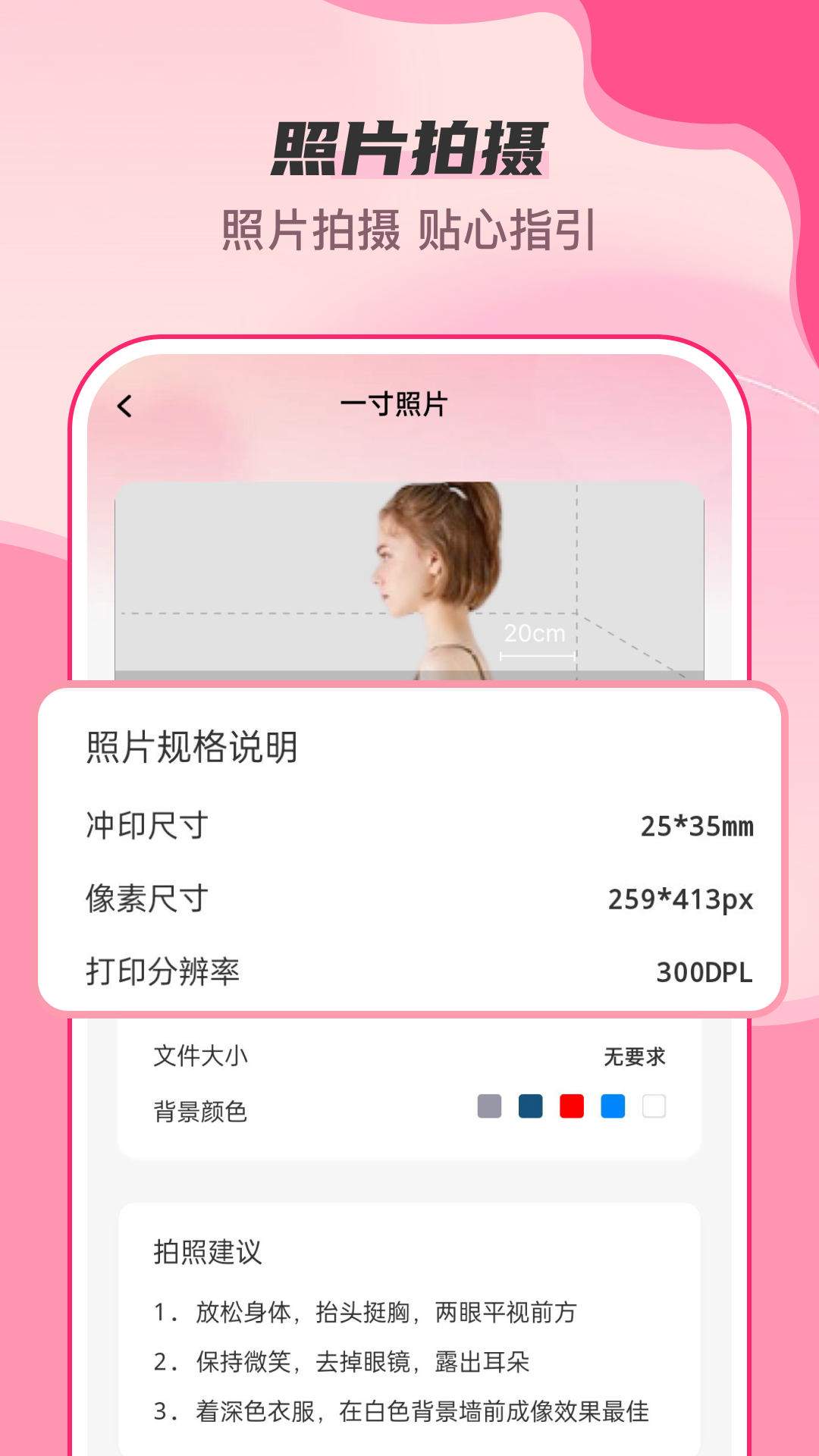
Task: Tap the back arrow on 一寸照片 screen
Action: tap(124, 406)
